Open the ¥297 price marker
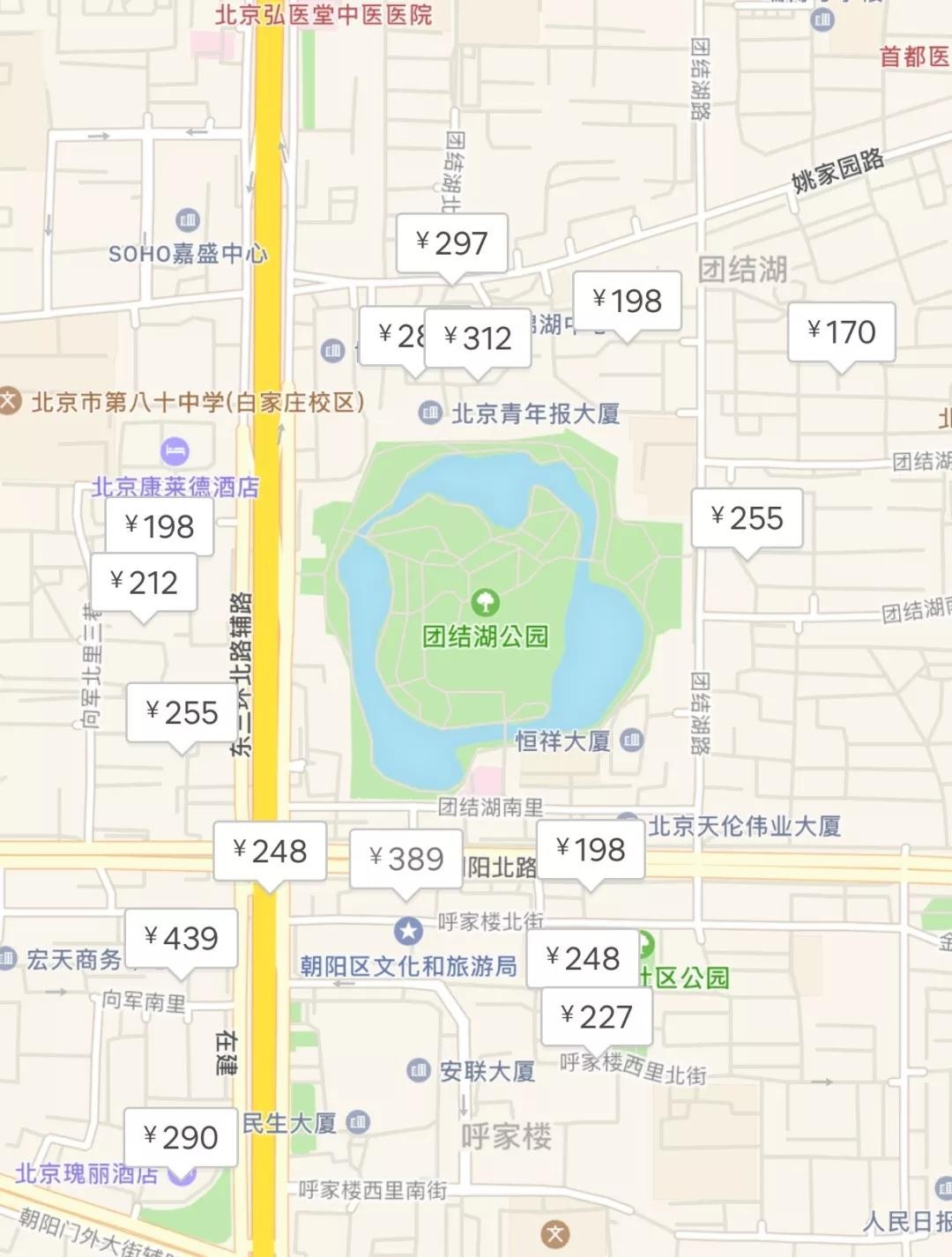Viewport: 952px width, 1257px height. click(x=451, y=243)
